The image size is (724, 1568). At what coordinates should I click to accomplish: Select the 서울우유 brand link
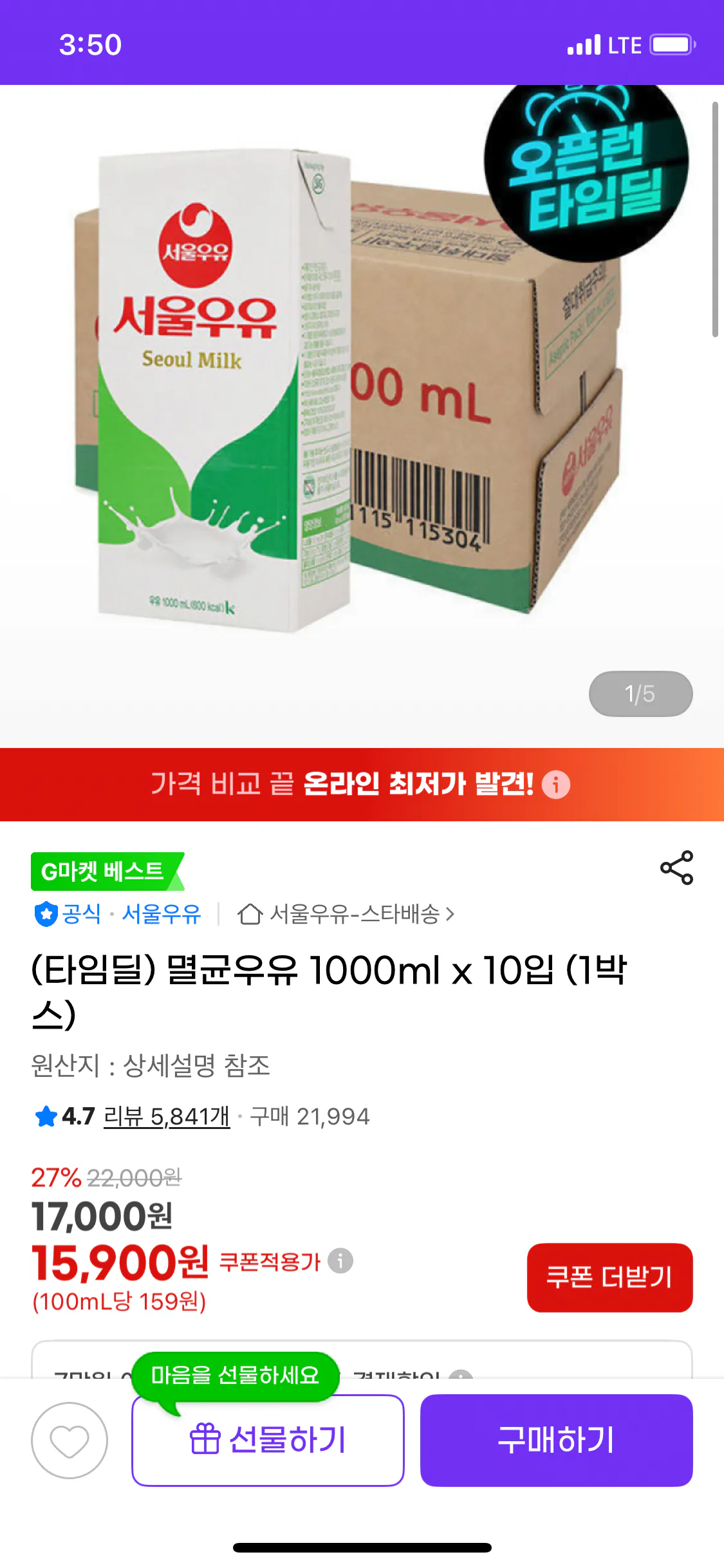click(x=160, y=913)
